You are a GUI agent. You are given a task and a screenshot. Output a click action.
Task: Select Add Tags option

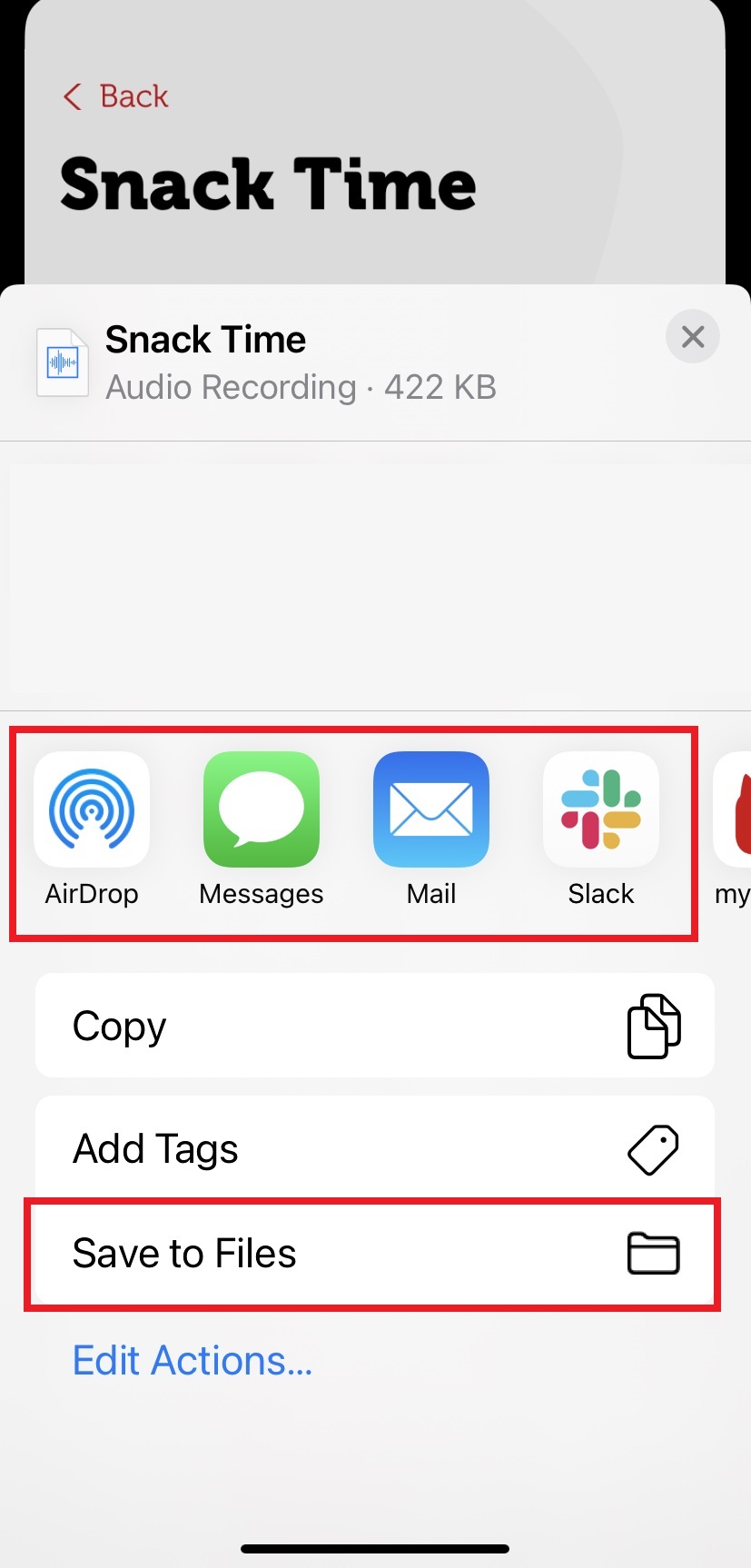[x=374, y=1148]
